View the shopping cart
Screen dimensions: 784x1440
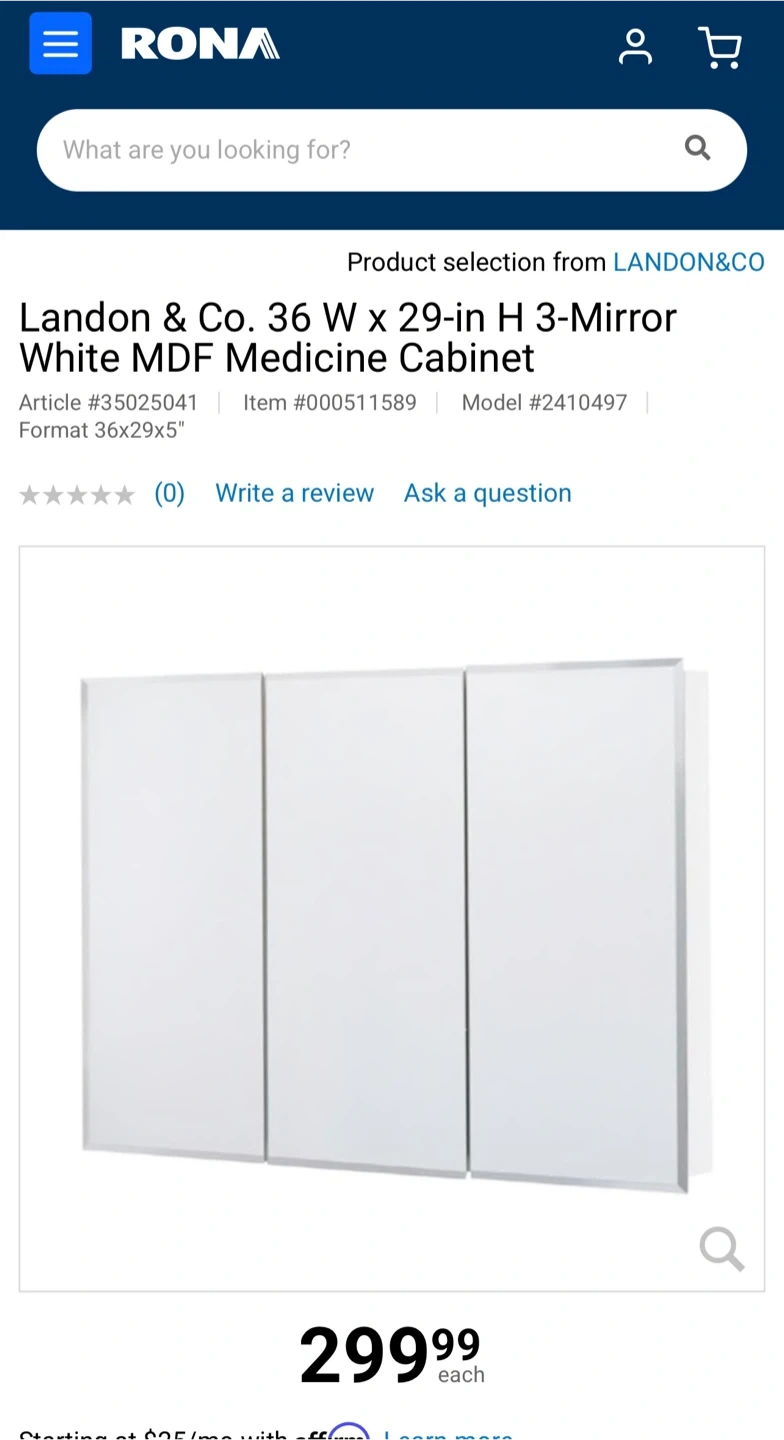pyautogui.click(x=719, y=47)
